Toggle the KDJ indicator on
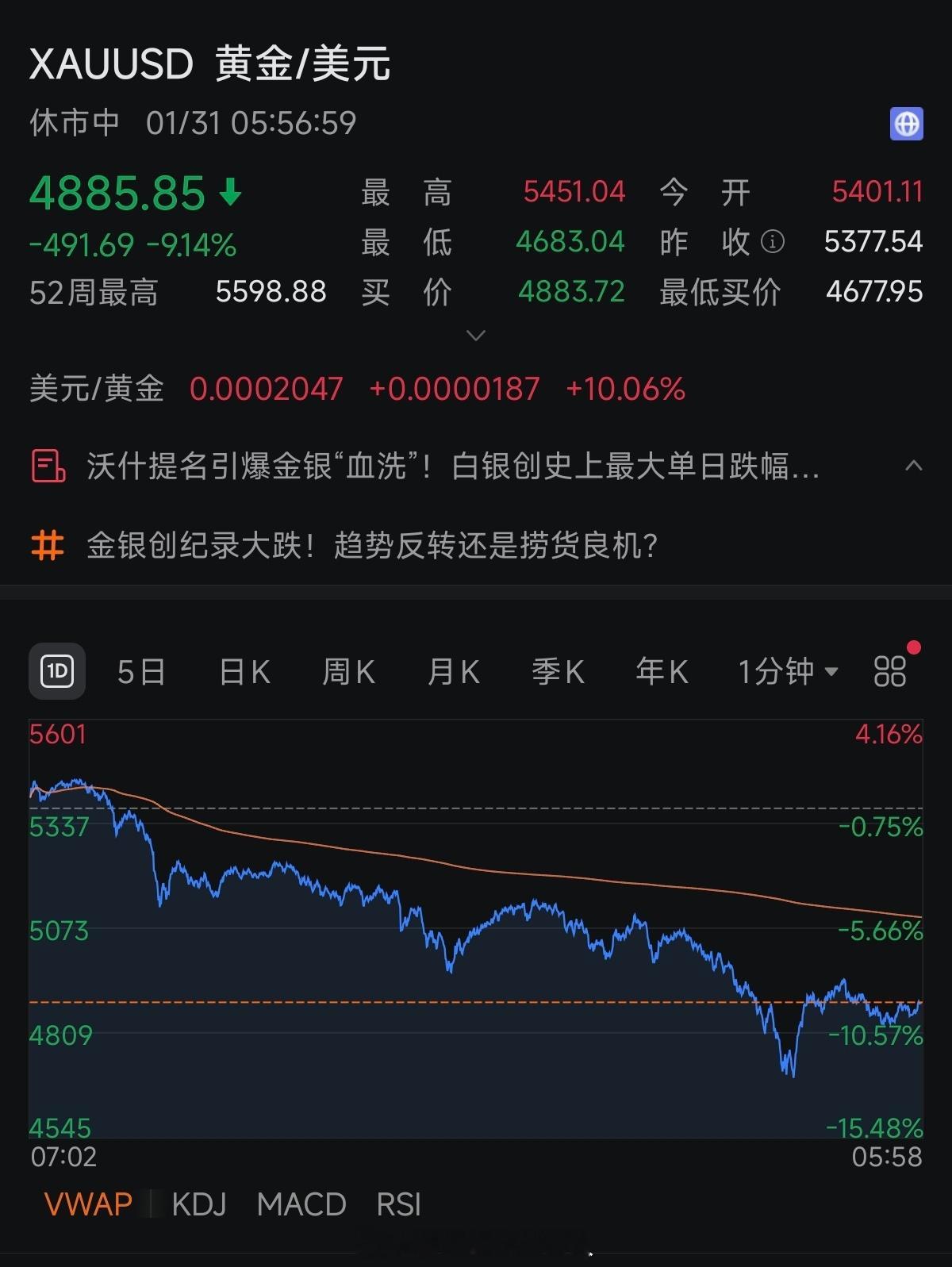 [x=198, y=1204]
